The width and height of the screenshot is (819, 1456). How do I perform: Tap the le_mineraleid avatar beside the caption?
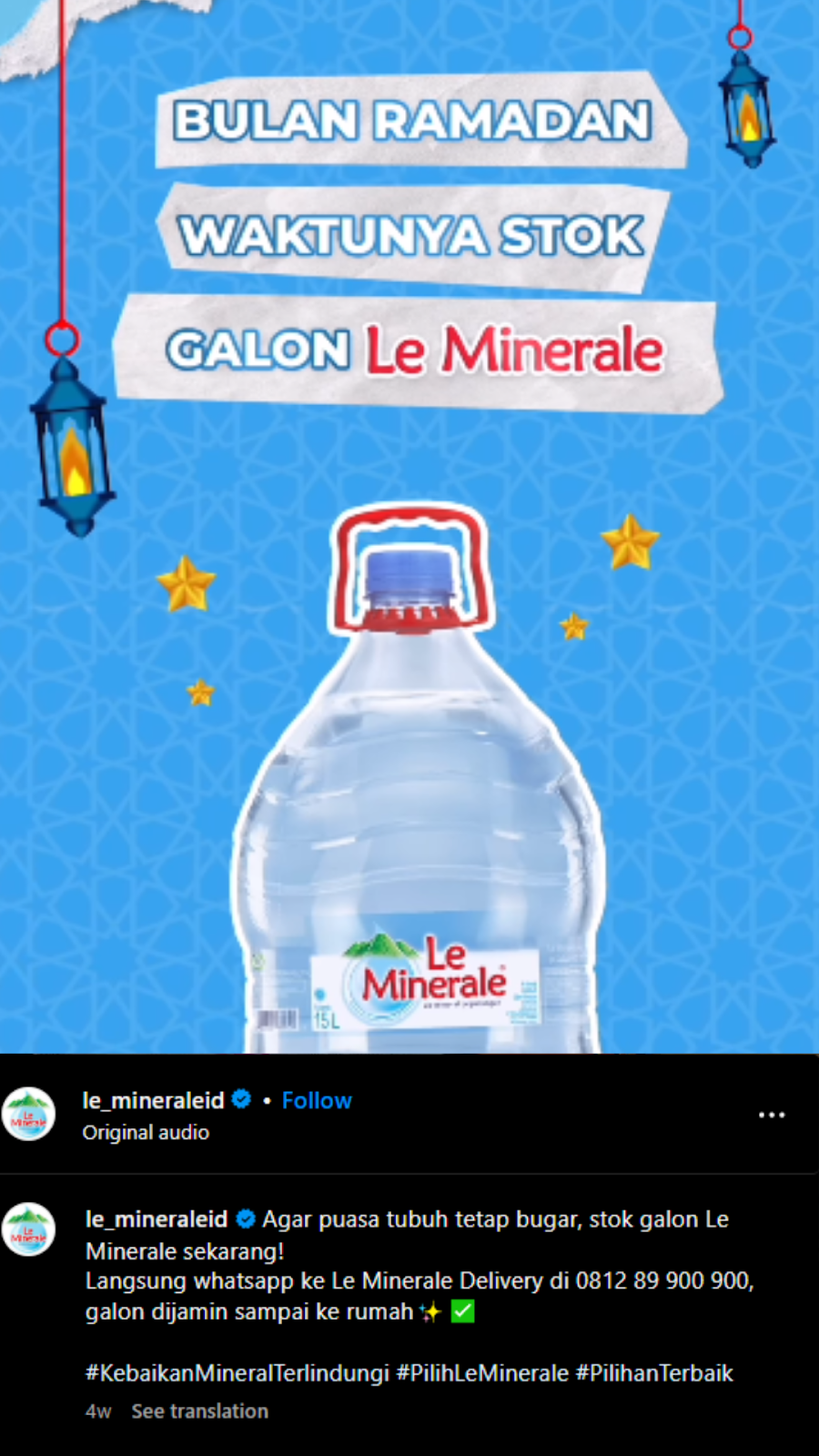point(29,1230)
